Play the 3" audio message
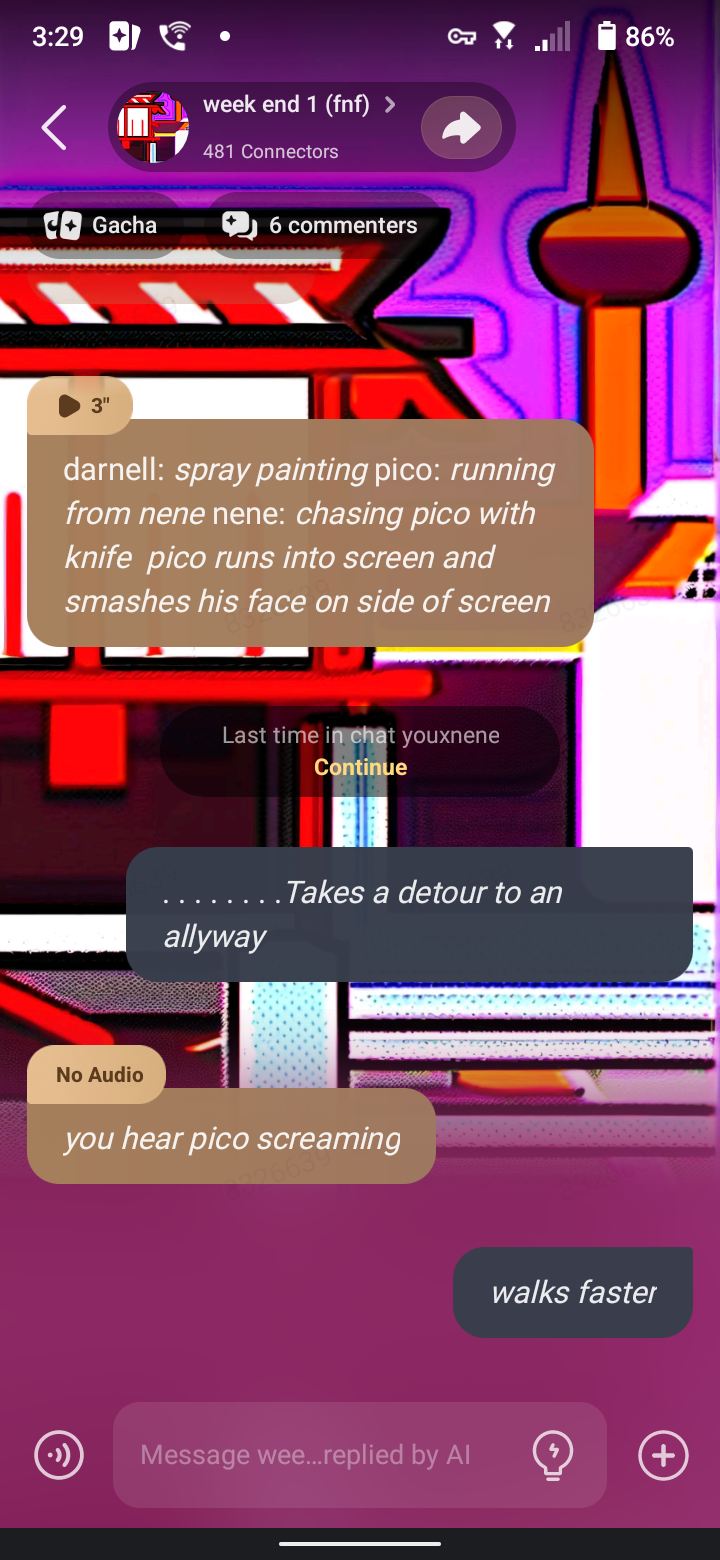The image size is (720, 1560). [80, 406]
